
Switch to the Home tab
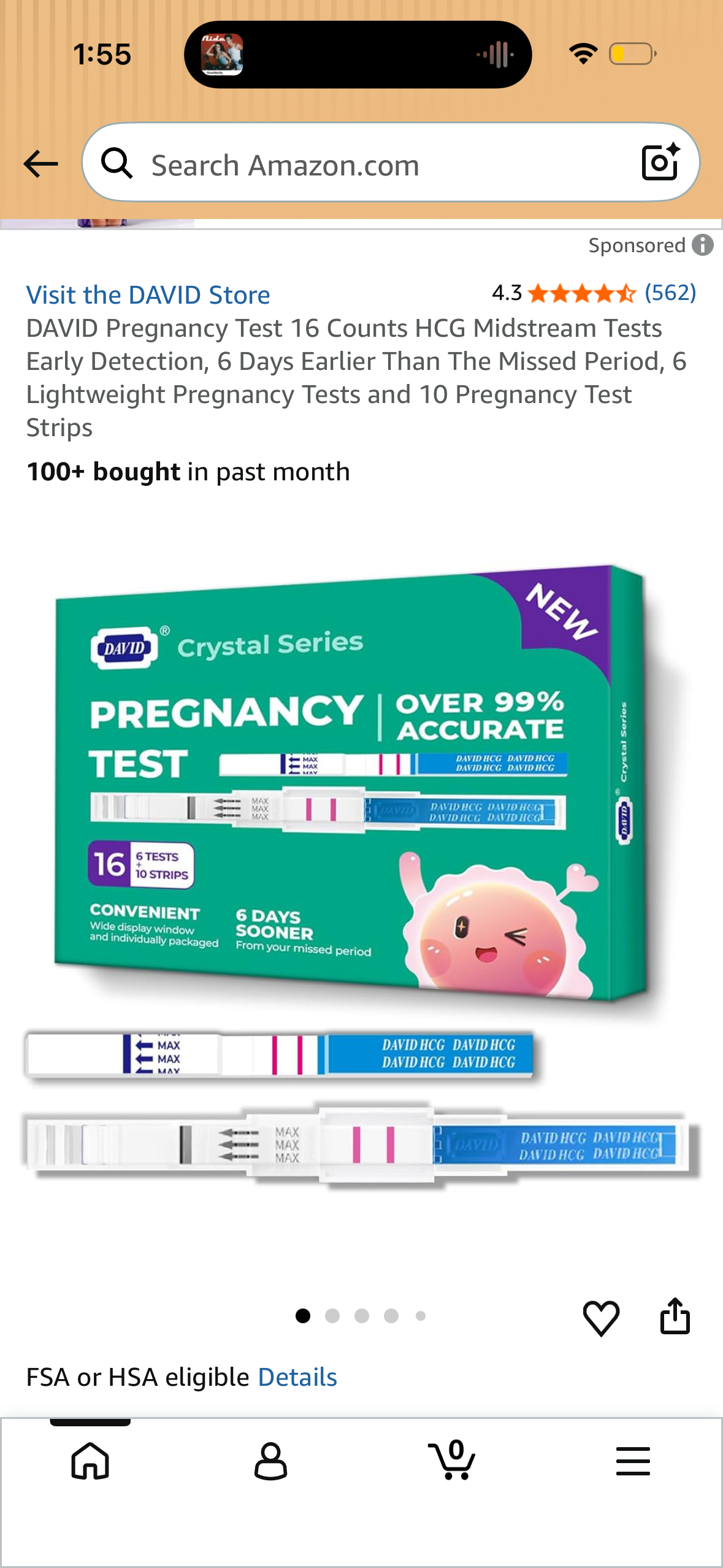[90, 1461]
